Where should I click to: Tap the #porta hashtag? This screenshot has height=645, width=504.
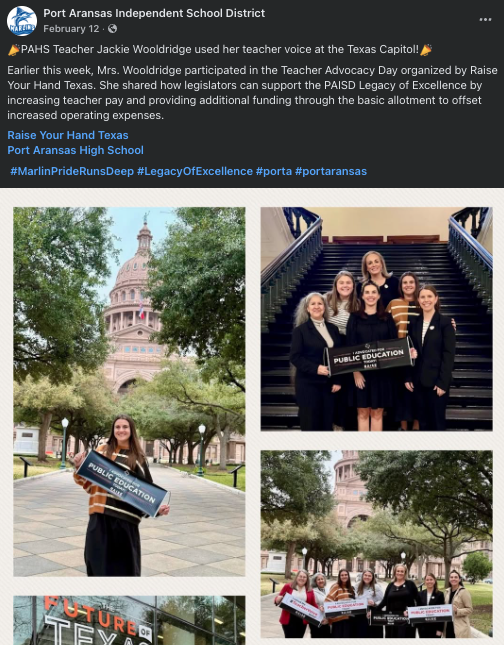(274, 171)
